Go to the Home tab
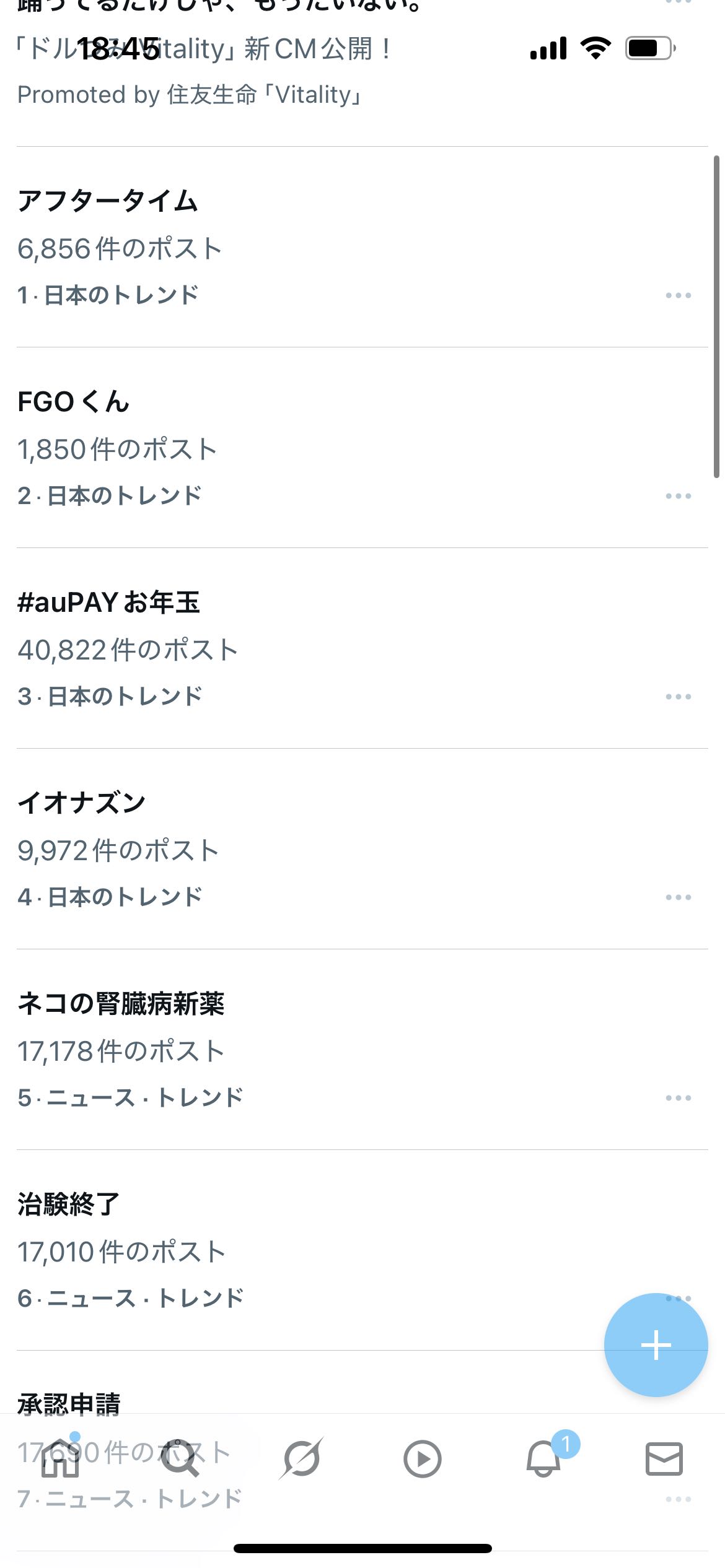The width and height of the screenshot is (725, 1568). pyautogui.click(x=60, y=1459)
